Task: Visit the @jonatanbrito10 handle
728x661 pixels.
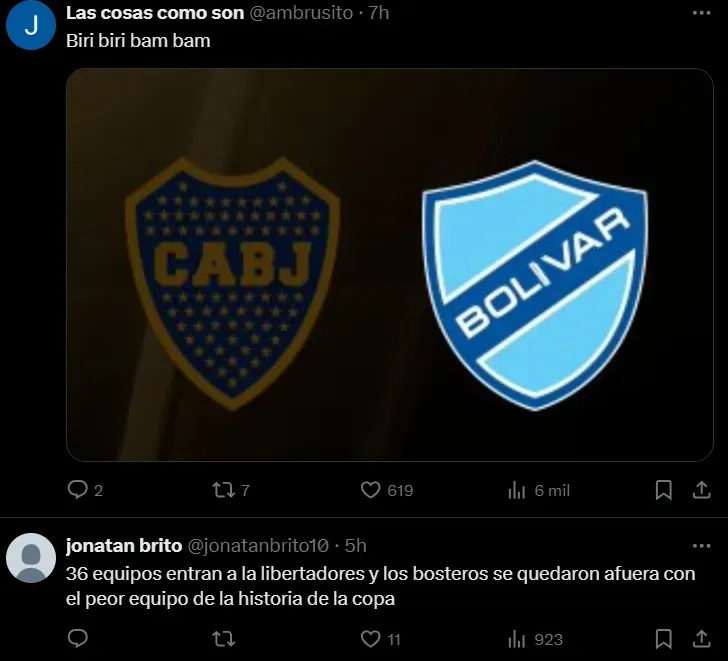Action: click(258, 546)
